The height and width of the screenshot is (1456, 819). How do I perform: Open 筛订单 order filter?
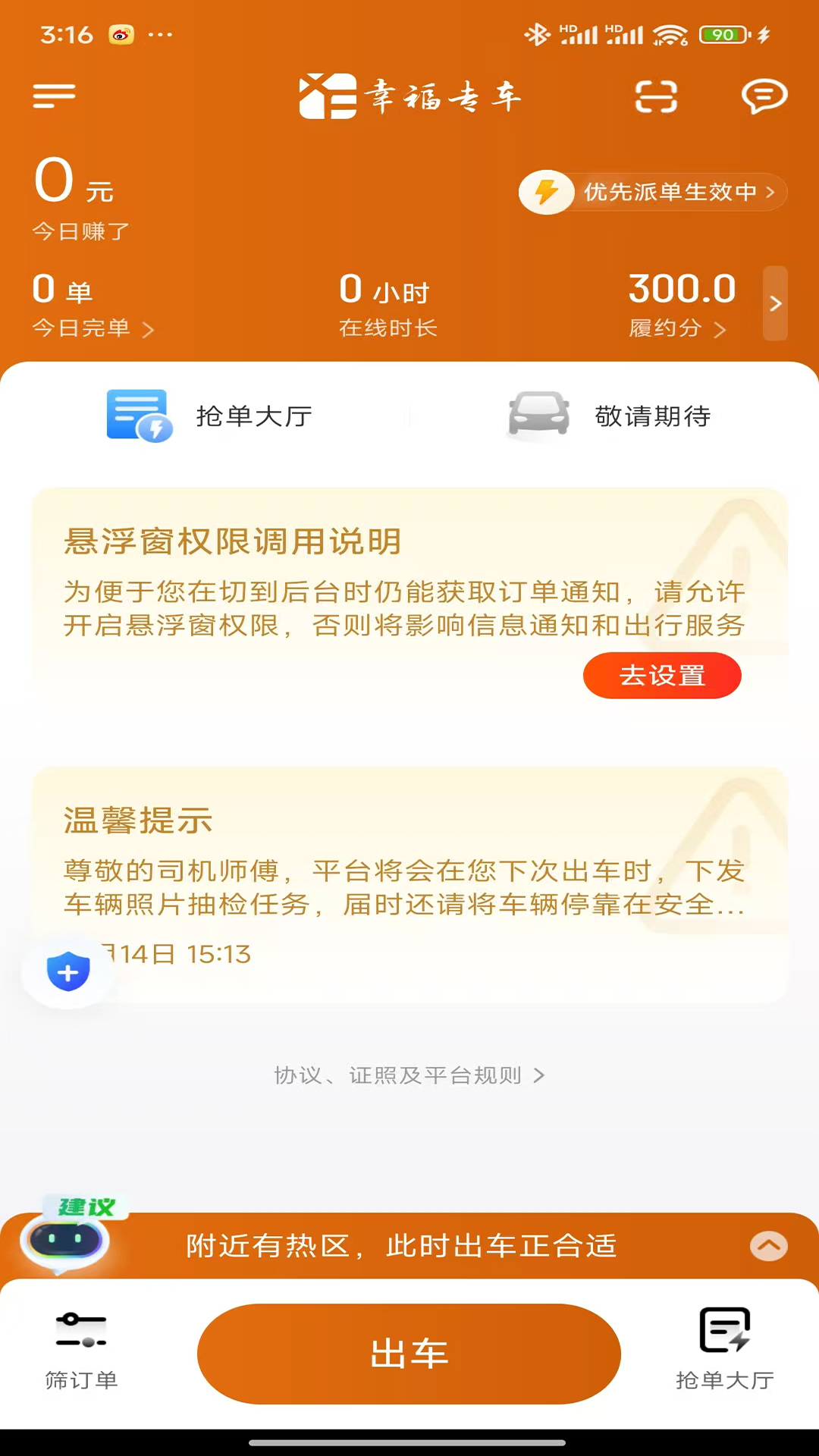[81, 1351]
